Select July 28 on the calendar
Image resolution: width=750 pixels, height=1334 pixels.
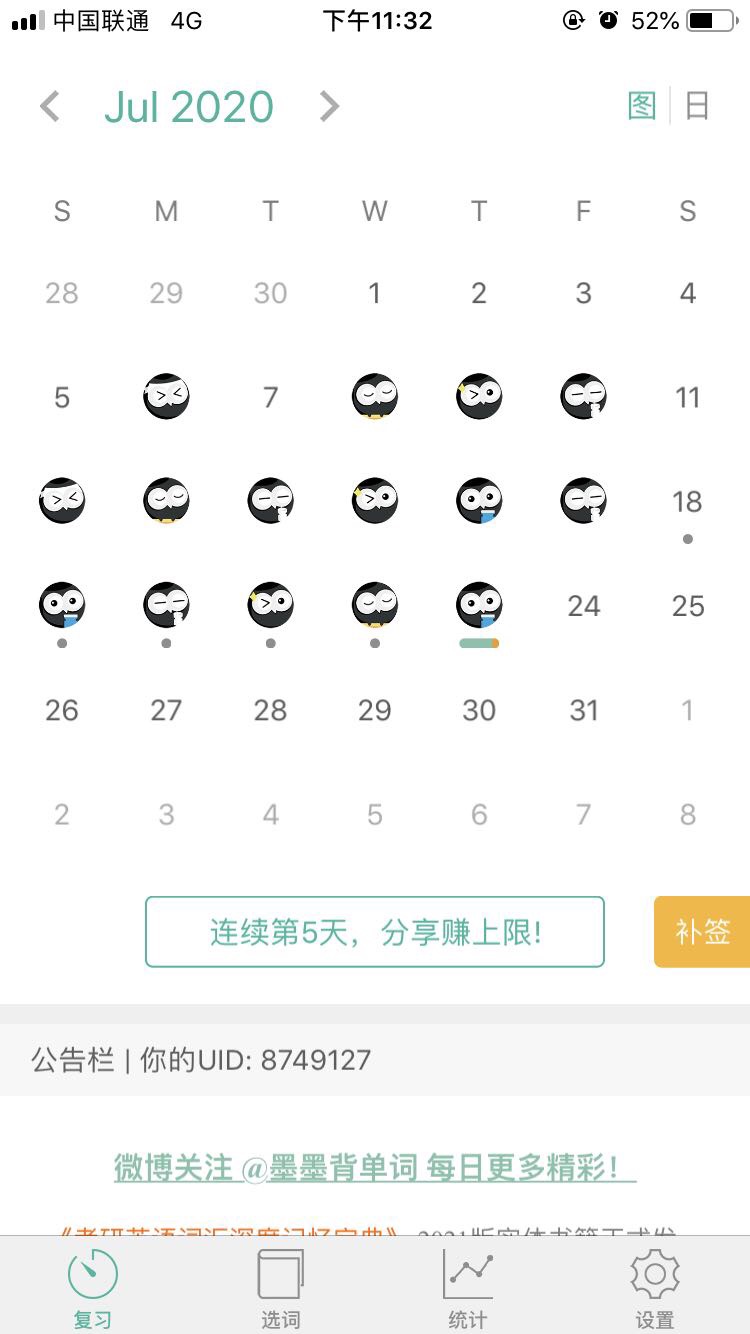pos(270,710)
